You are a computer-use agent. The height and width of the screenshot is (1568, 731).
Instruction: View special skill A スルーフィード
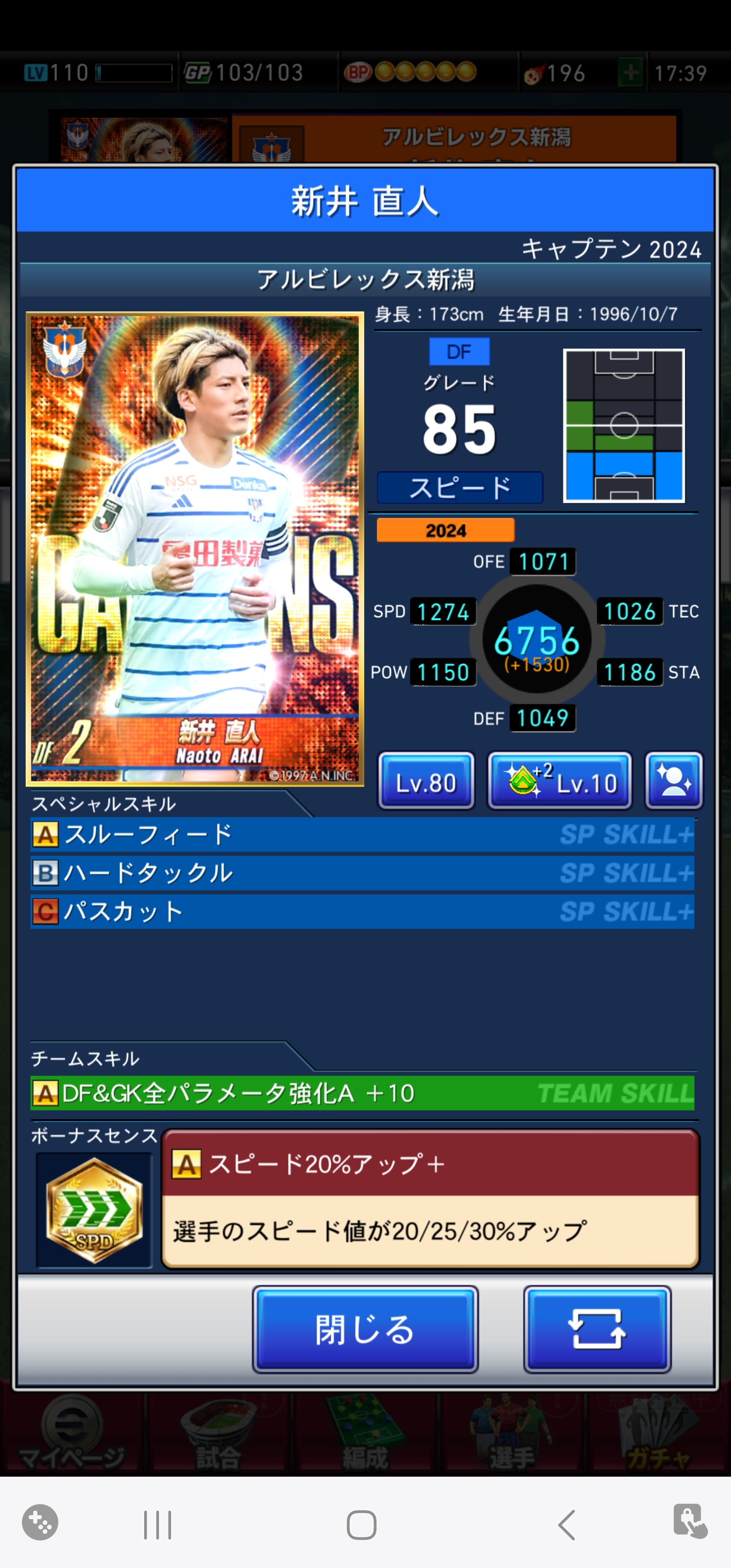pyautogui.click(x=362, y=834)
